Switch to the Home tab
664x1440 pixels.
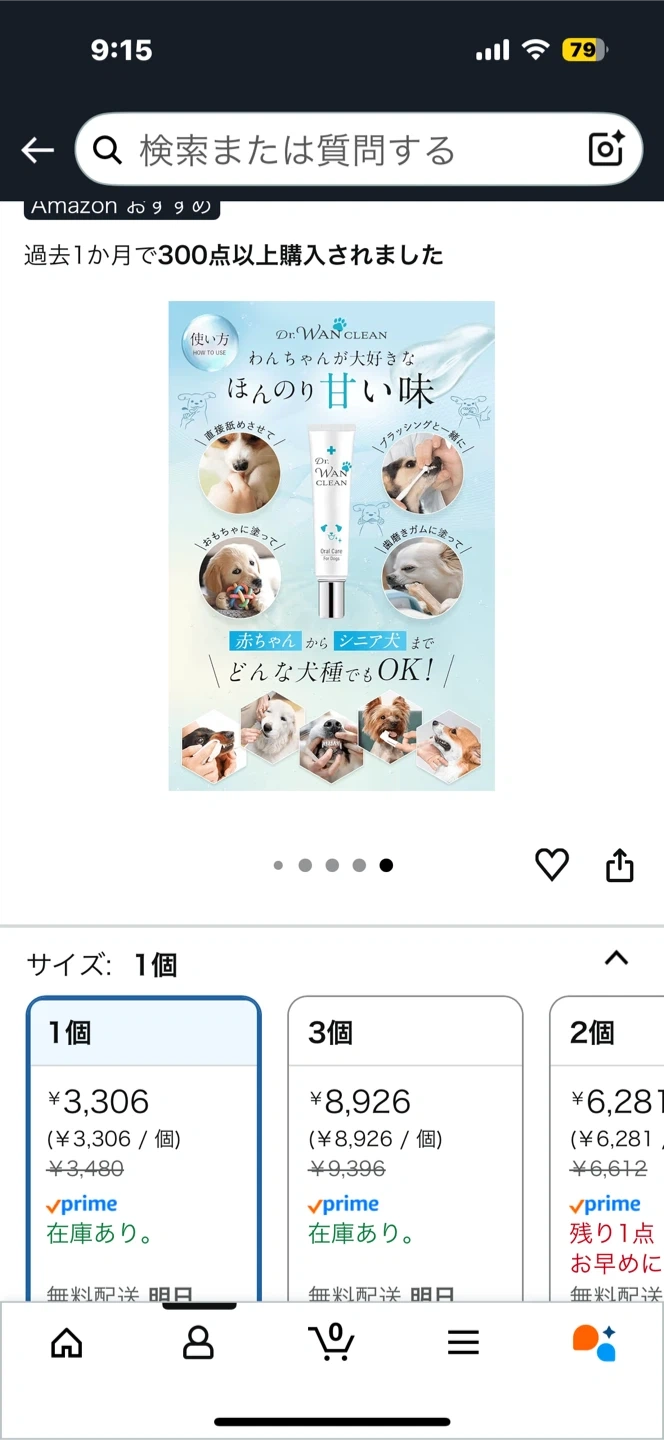pos(67,1342)
